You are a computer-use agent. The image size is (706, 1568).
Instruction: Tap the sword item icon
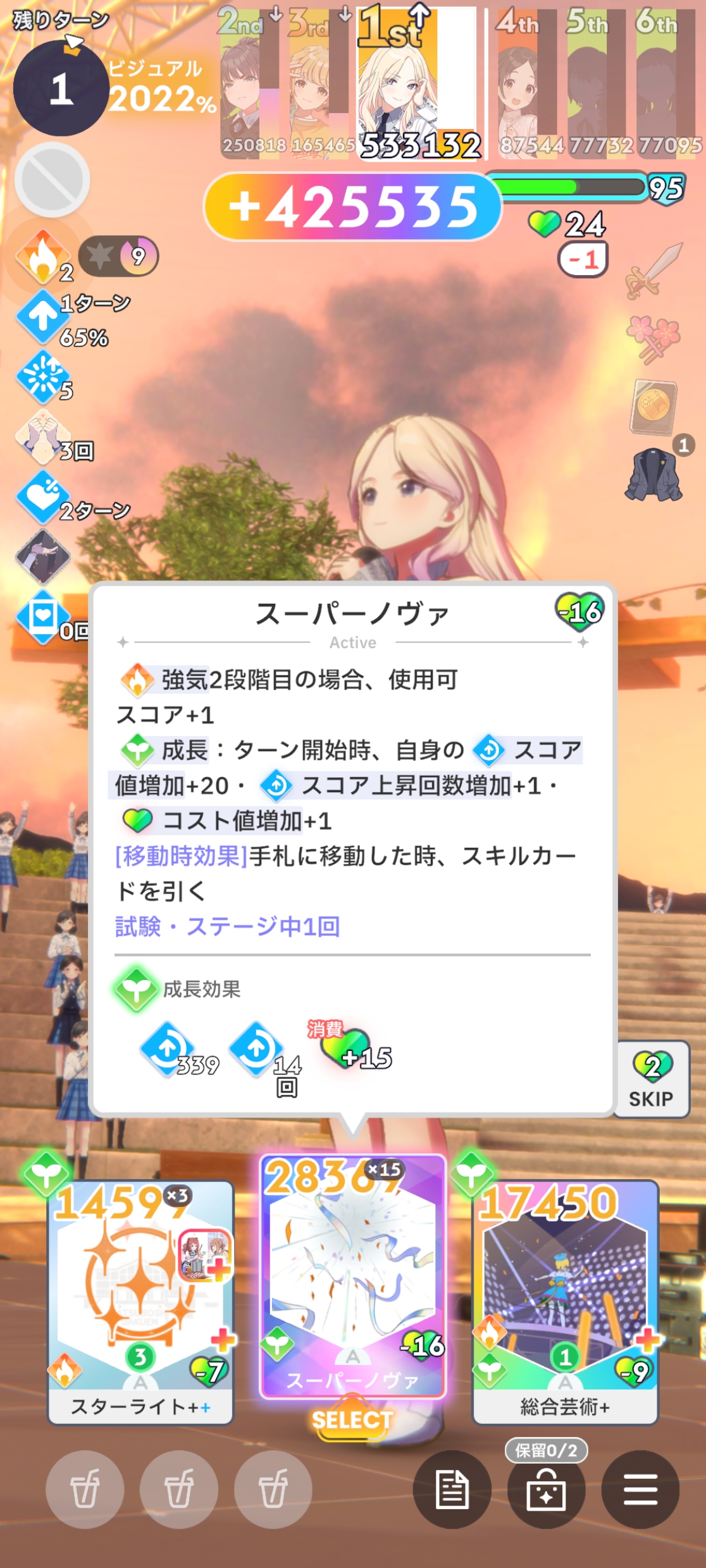(654, 271)
